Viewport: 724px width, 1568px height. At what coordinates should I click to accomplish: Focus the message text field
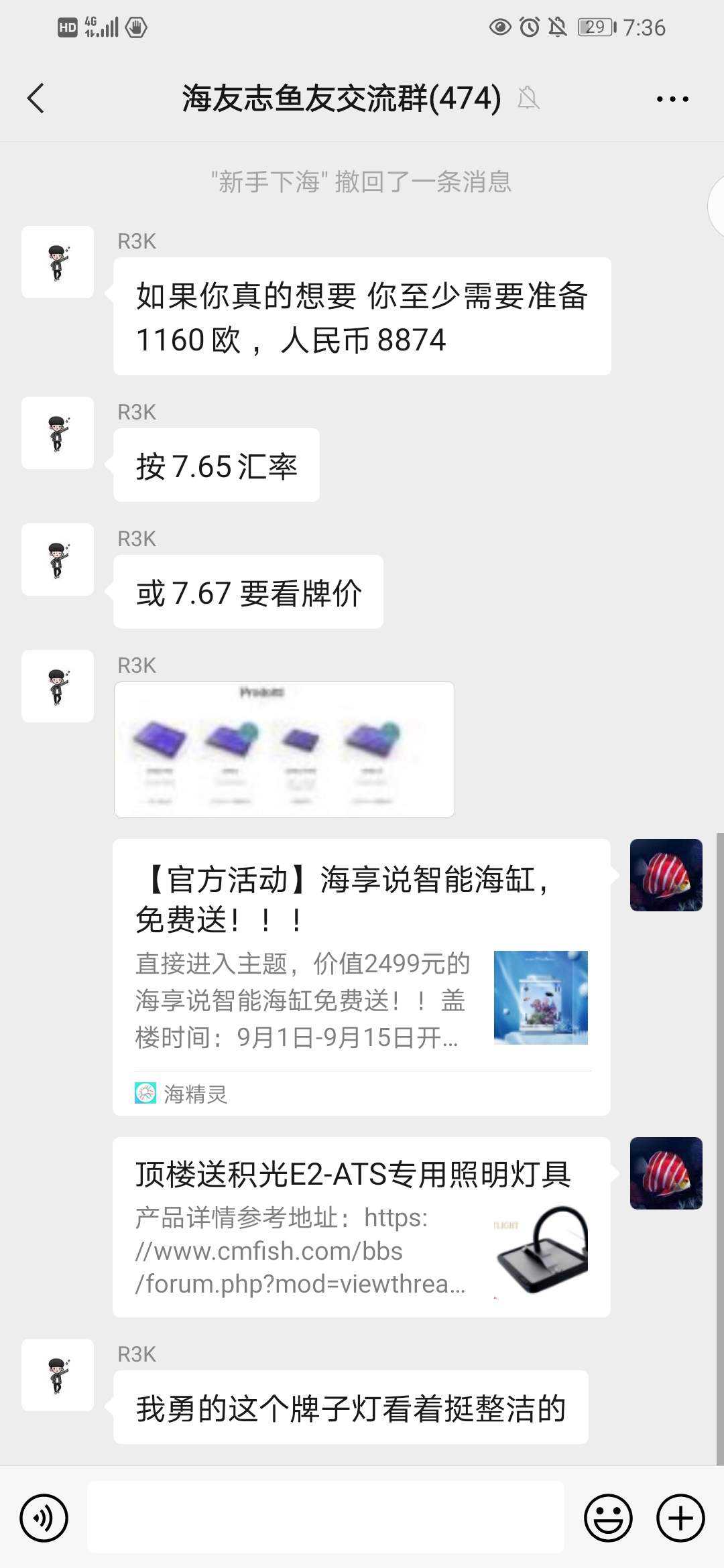[326, 1518]
